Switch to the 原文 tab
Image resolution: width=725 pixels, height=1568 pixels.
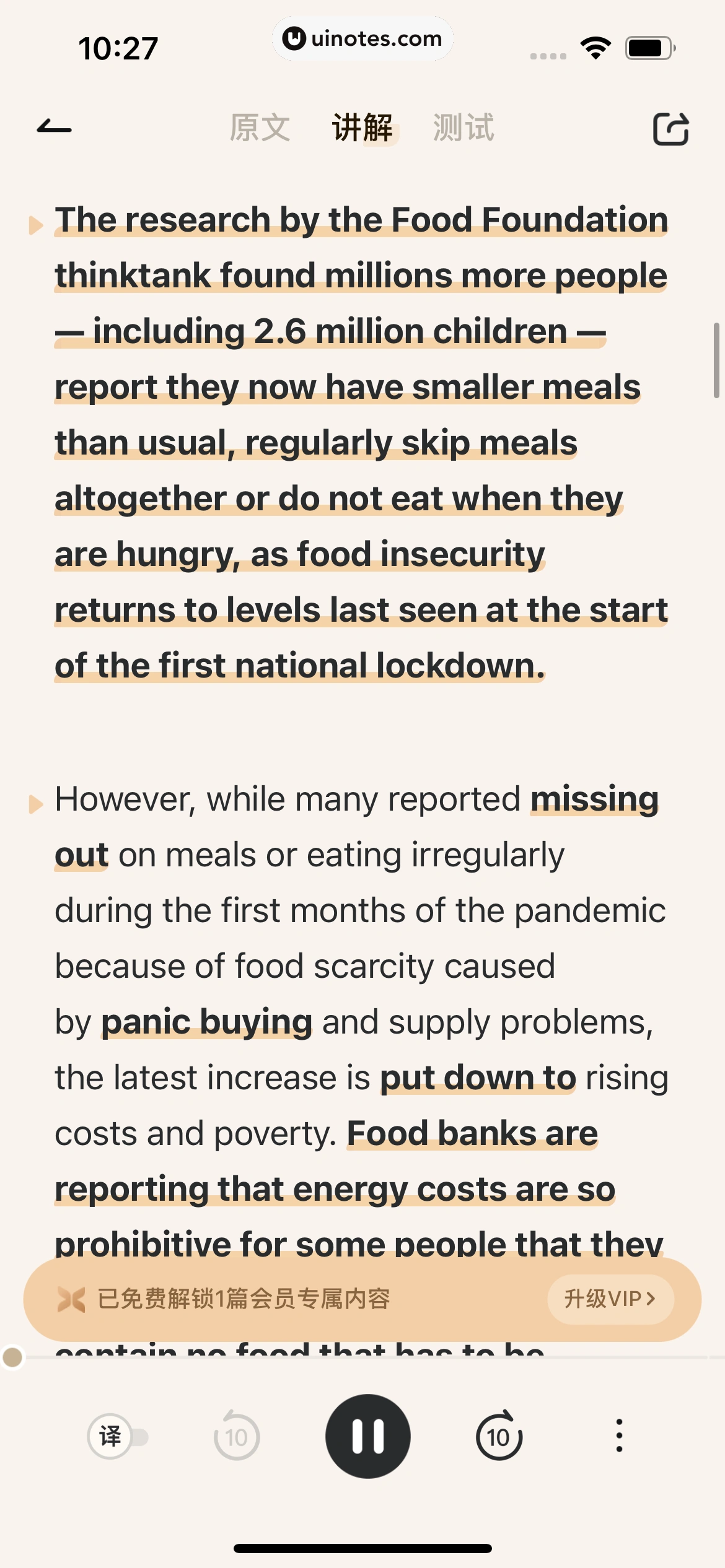click(260, 128)
